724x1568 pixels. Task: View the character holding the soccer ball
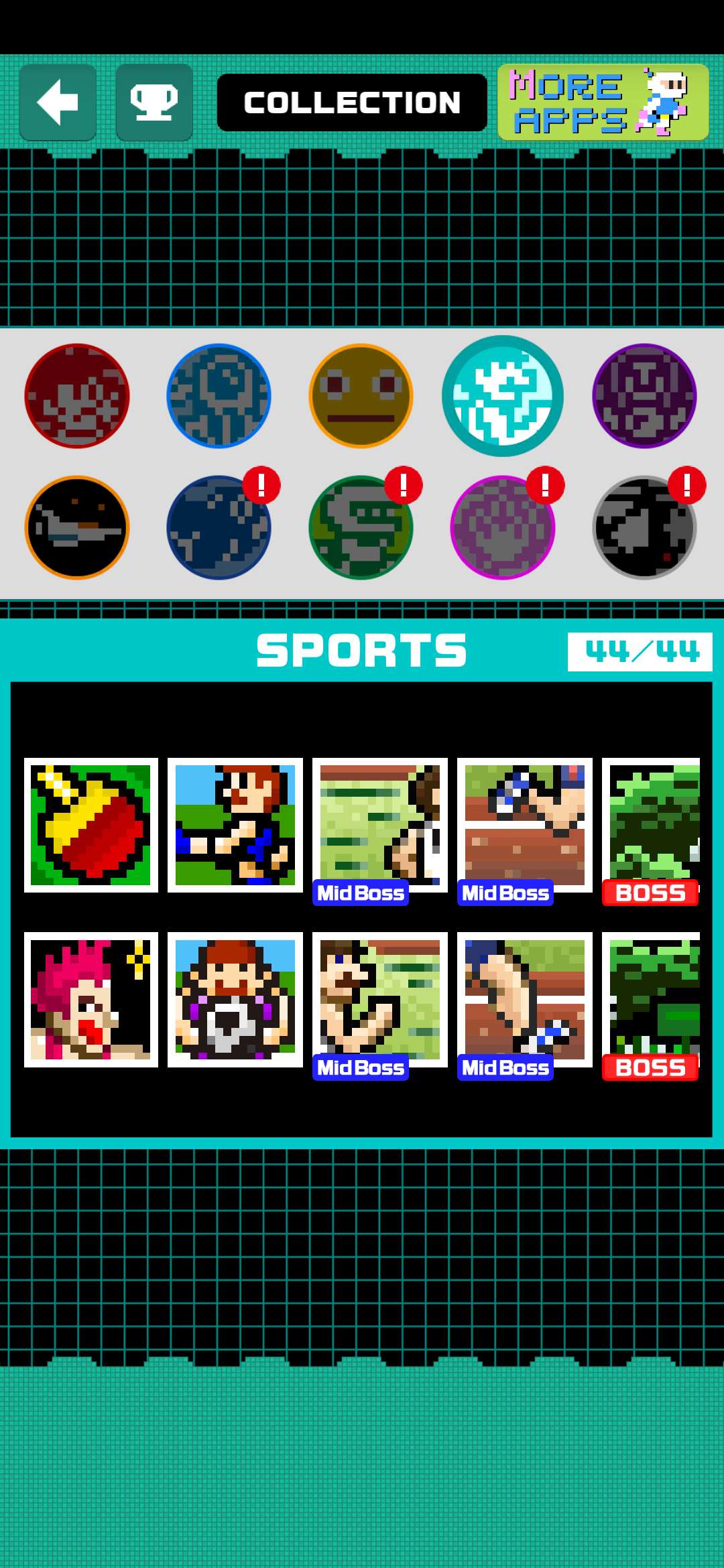[x=235, y=999]
